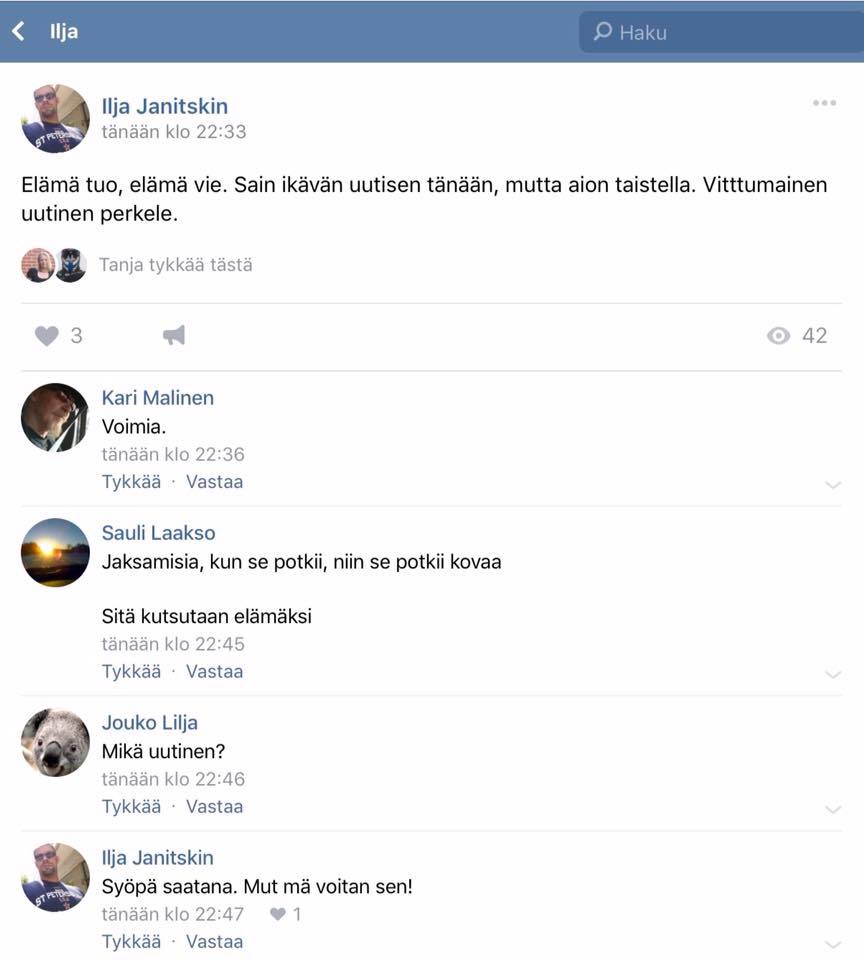The image size is (864, 960).
Task: Reply to Kari Malinen with Vastaa
Action: click(214, 482)
